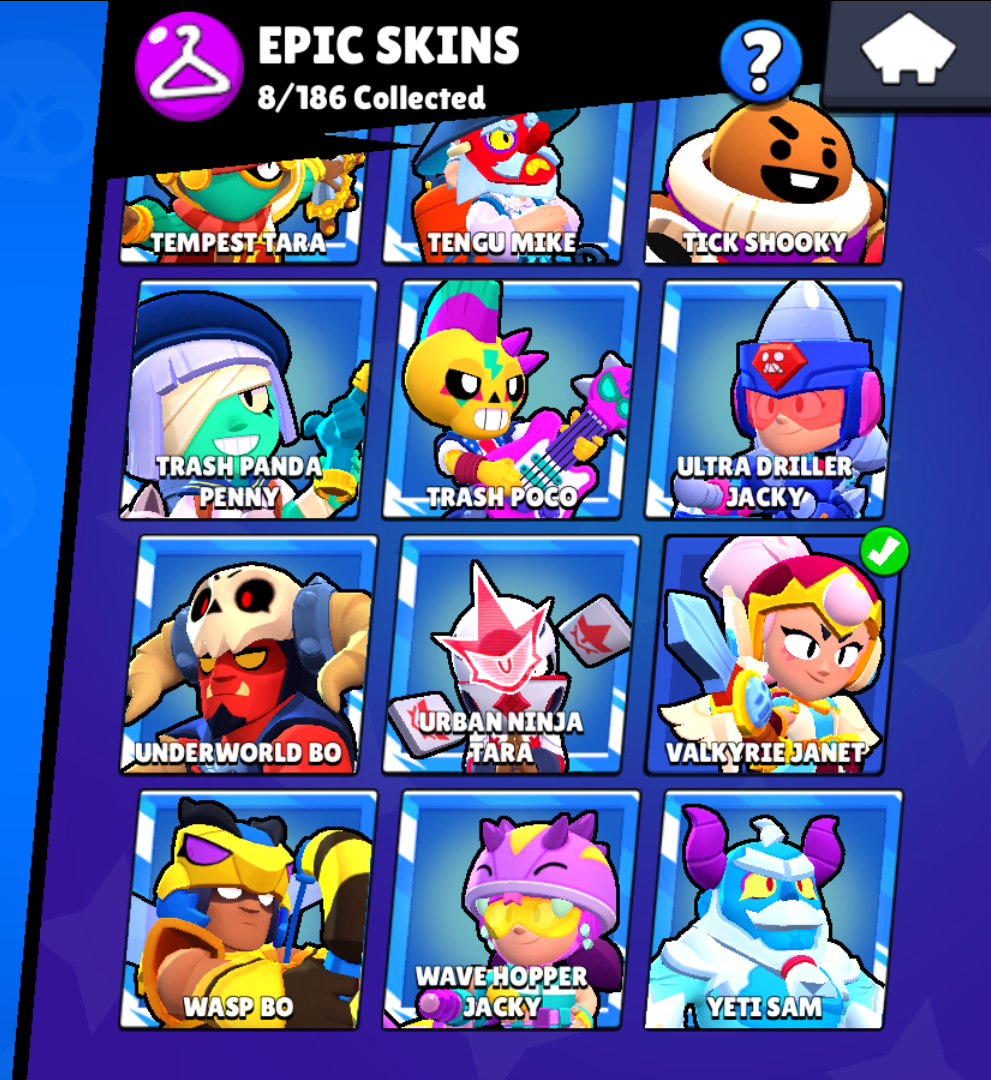Open the question mark help button
991x1080 pixels.
[761, 61]
